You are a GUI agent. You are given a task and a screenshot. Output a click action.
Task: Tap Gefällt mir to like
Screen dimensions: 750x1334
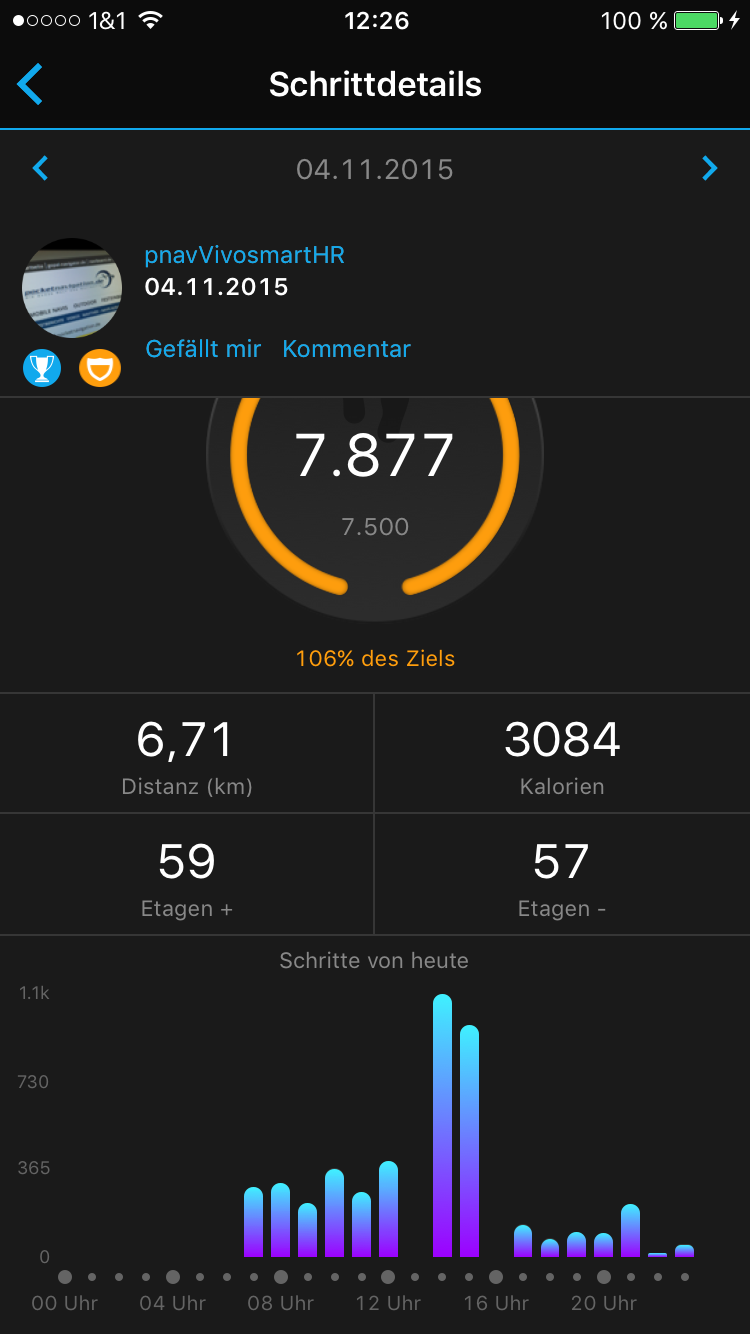point(203,349)
